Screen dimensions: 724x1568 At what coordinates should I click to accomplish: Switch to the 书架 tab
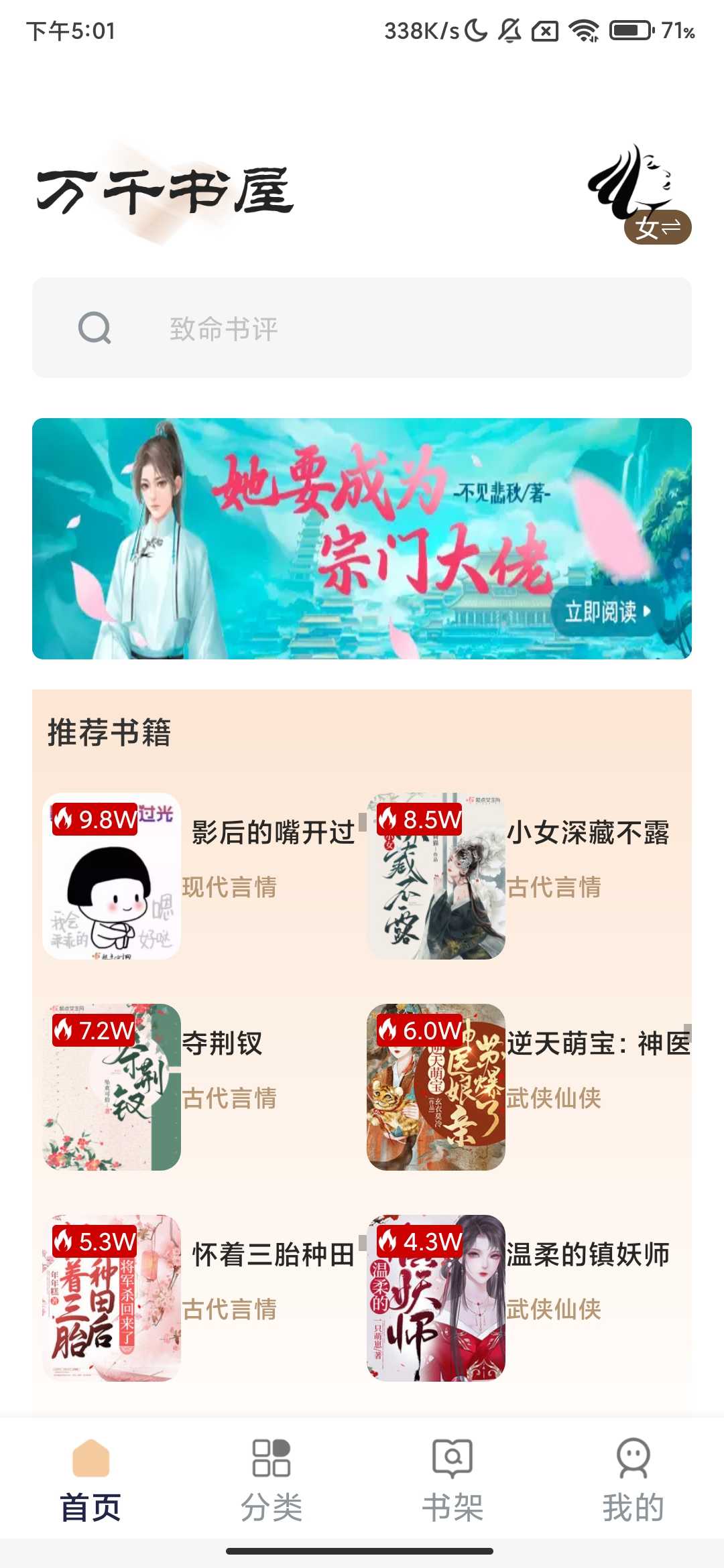point(452,1478)
